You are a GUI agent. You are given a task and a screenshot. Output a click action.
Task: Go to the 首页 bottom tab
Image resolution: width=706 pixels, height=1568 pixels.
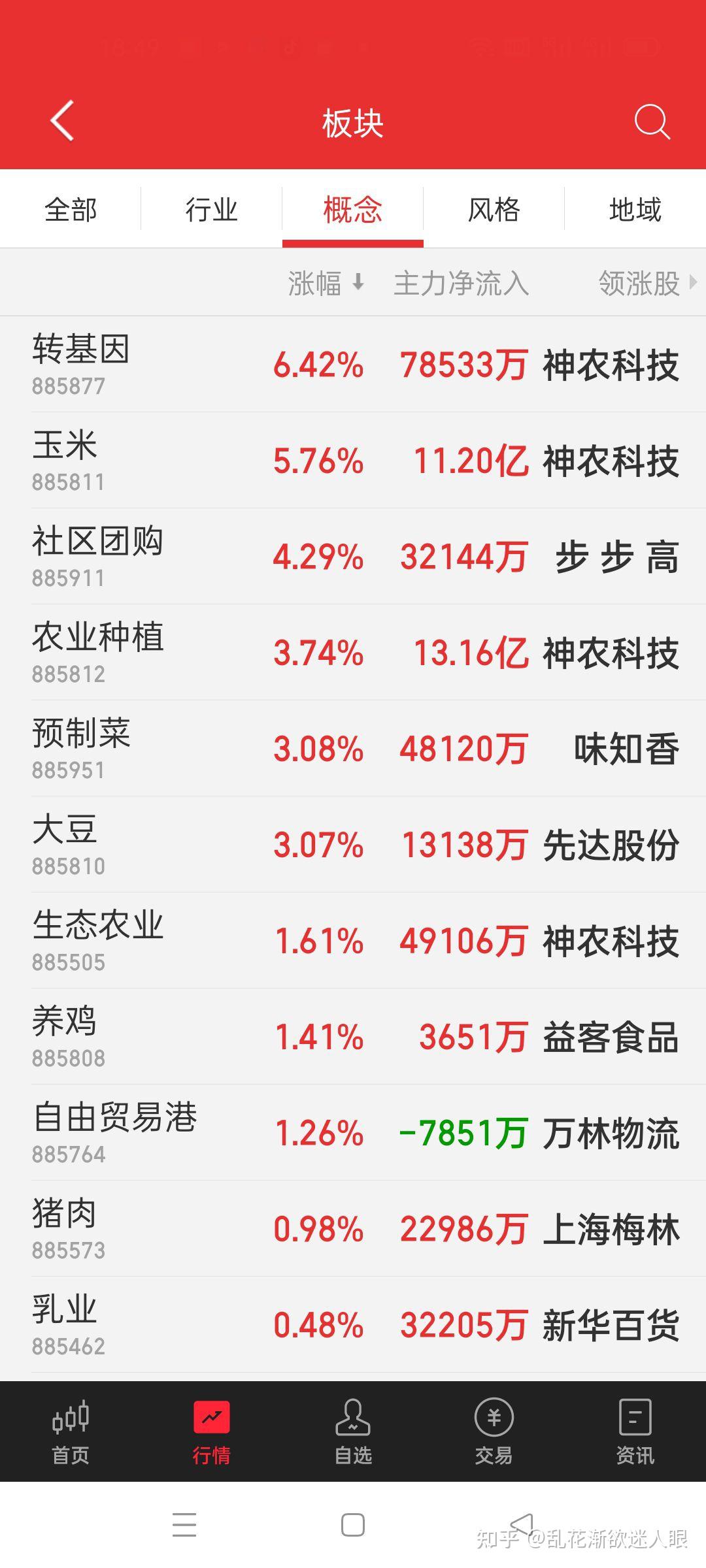click(x=71, y=1432)
